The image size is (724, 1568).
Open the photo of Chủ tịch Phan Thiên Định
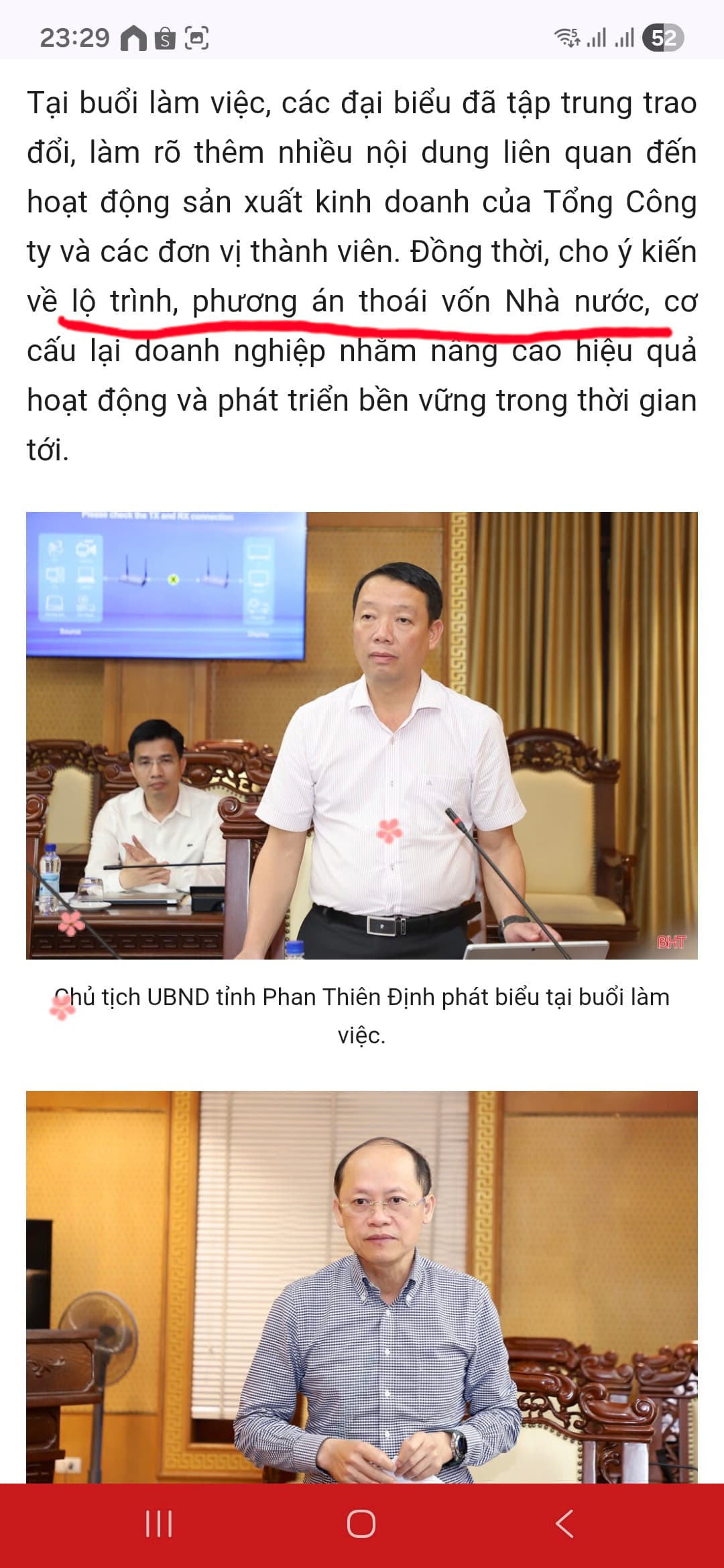[x=362, y=735]
